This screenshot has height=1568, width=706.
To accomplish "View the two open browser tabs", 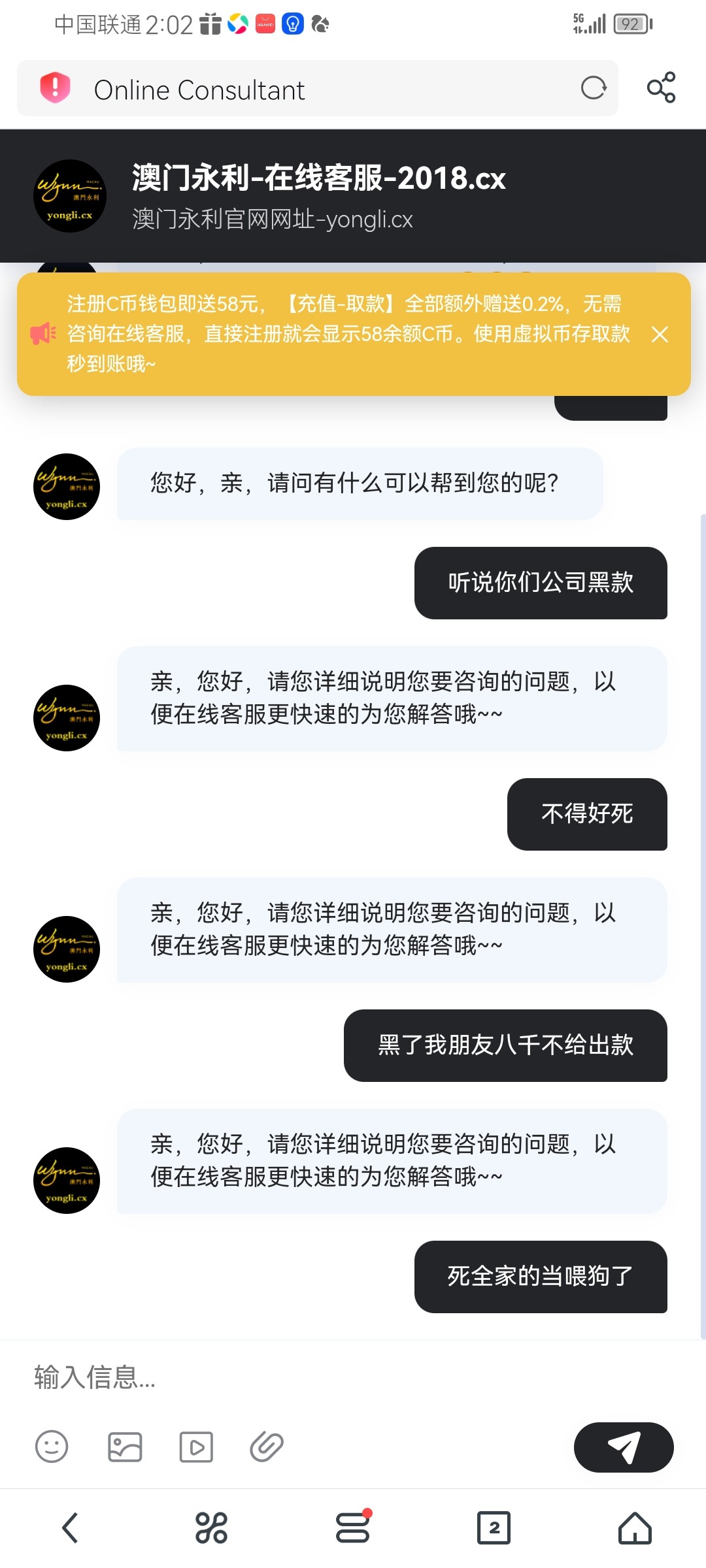I will [494, 1528].
